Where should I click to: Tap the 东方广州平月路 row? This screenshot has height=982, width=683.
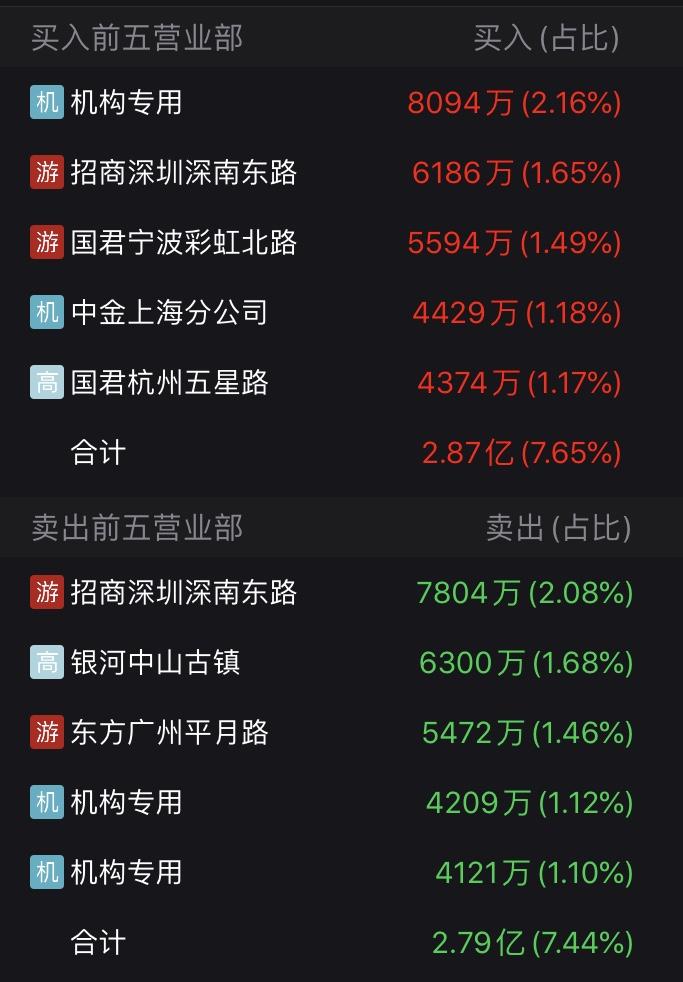click(169, 732)
